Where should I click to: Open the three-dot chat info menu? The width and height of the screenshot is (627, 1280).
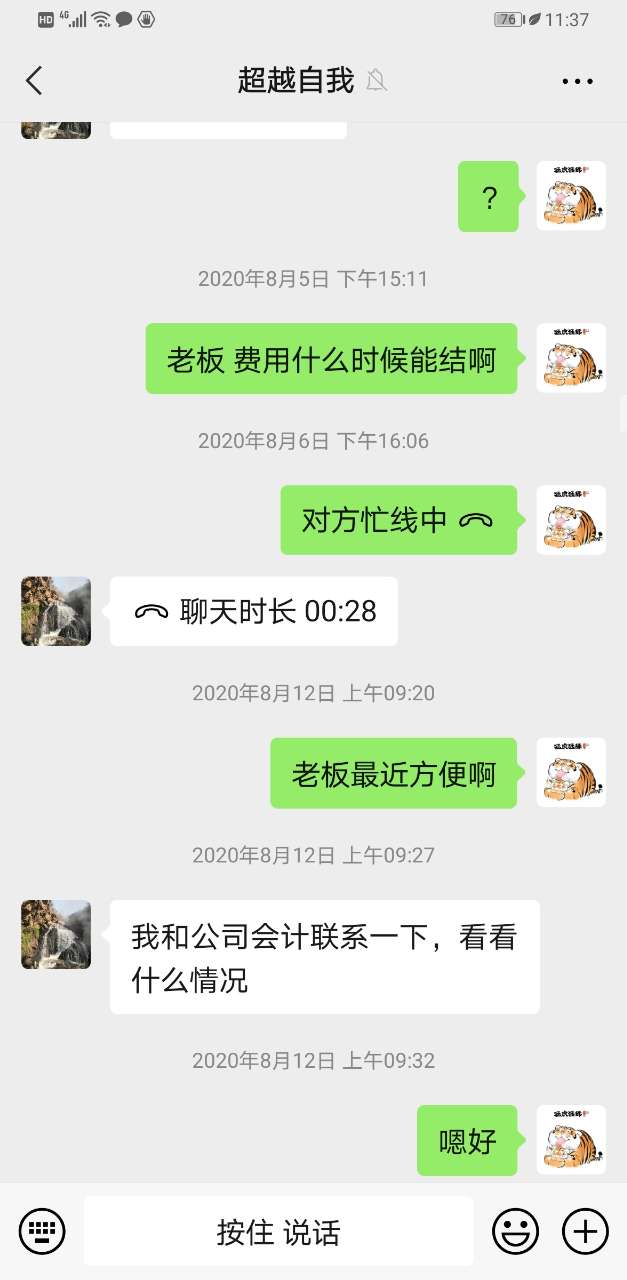tap(577, 82)
